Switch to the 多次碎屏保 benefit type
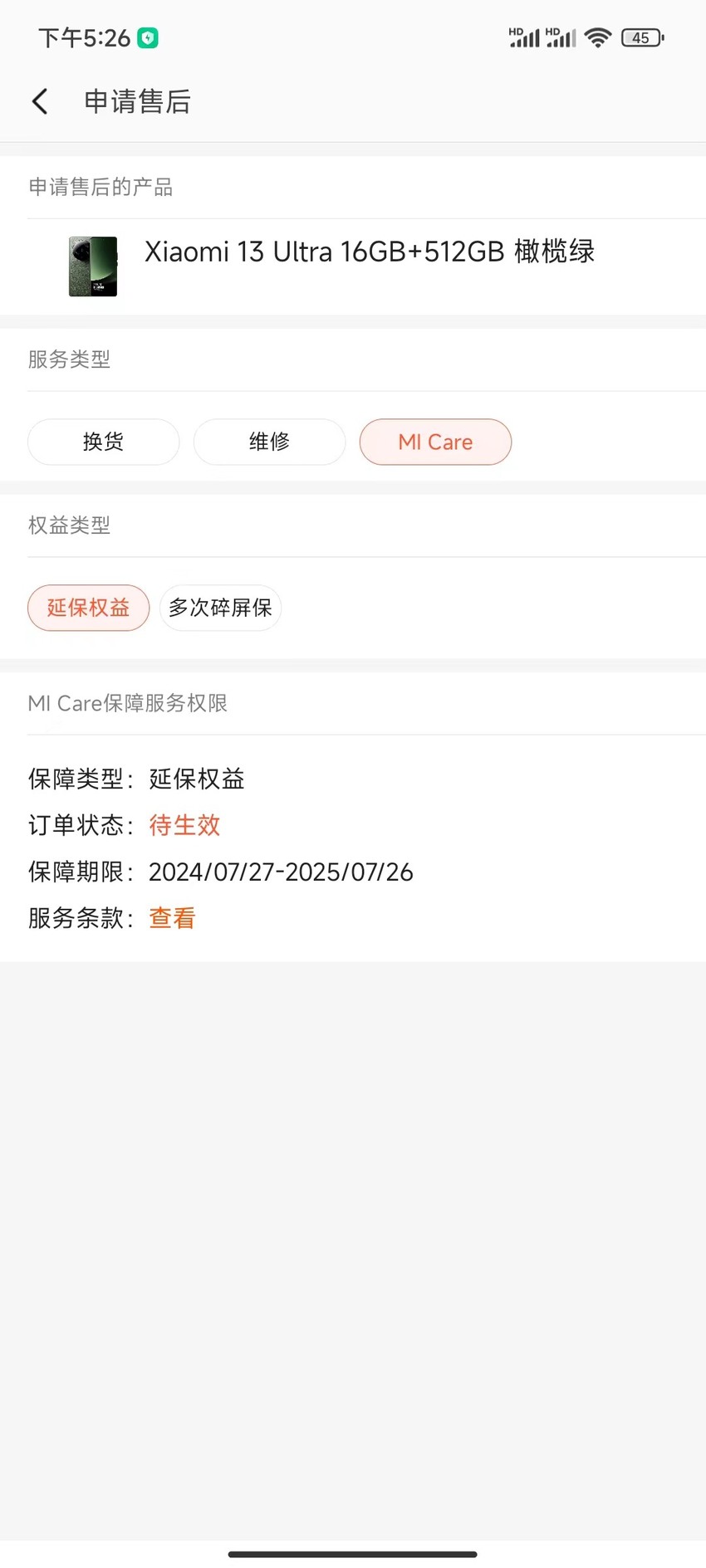 pos(220,608)
